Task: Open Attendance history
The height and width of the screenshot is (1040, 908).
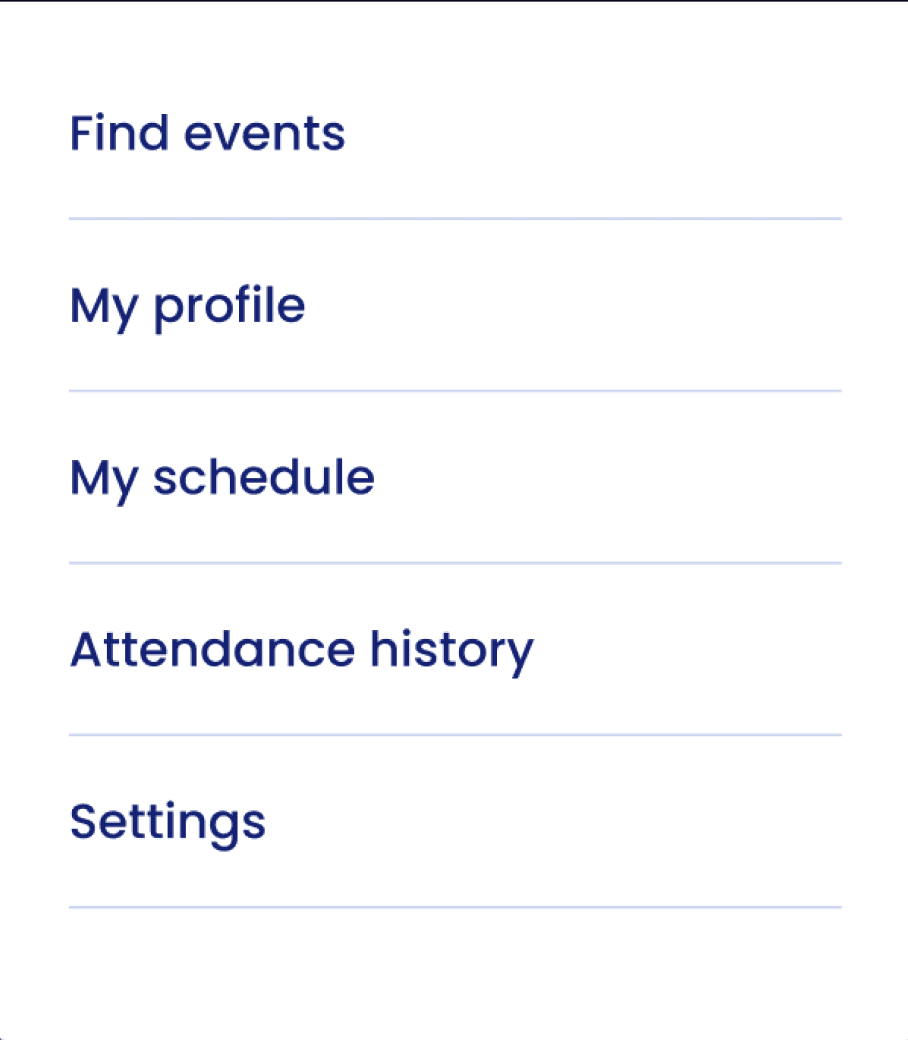Action: (301, 650)
